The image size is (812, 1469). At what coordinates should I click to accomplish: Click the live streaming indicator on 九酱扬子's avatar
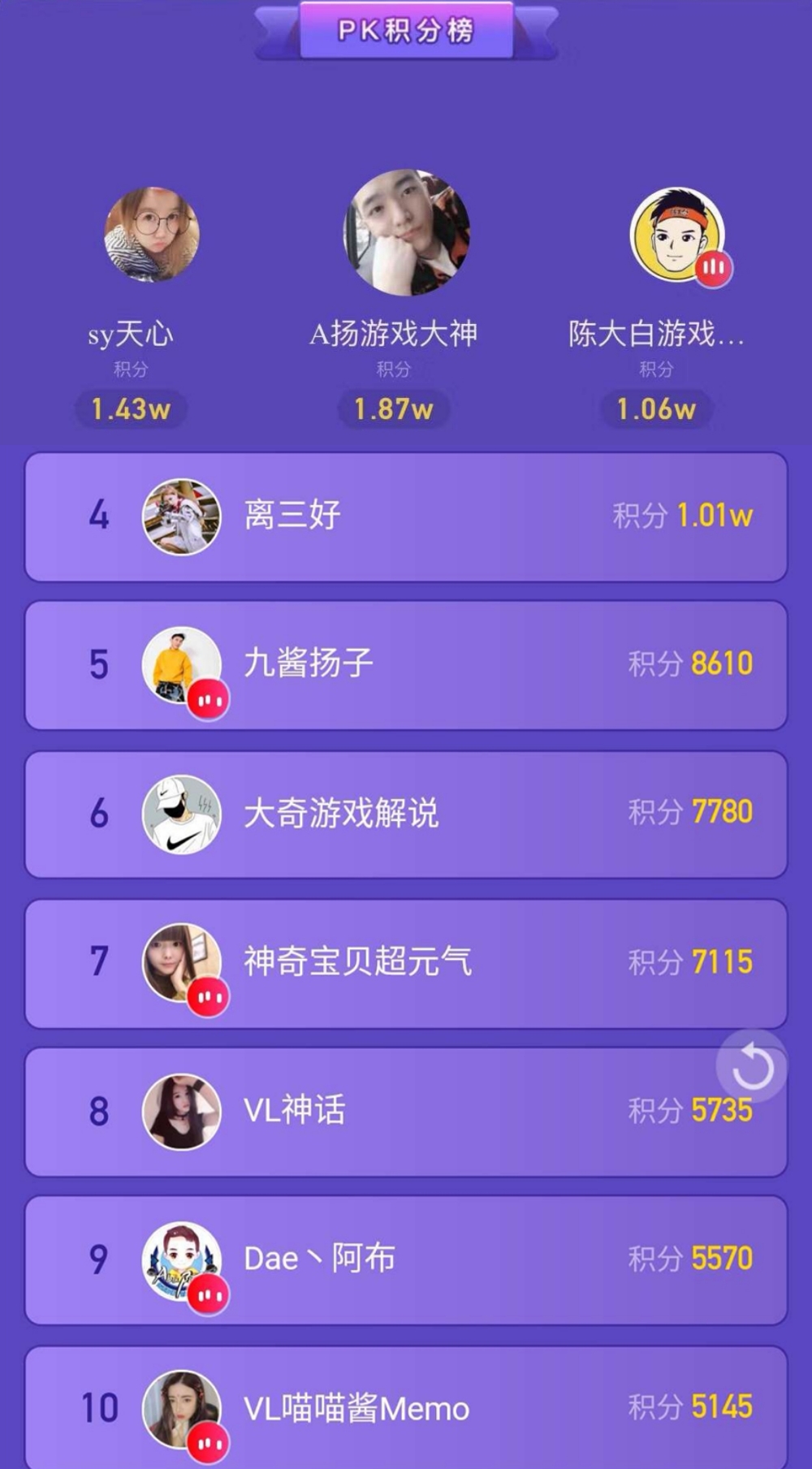coord(209,699)
